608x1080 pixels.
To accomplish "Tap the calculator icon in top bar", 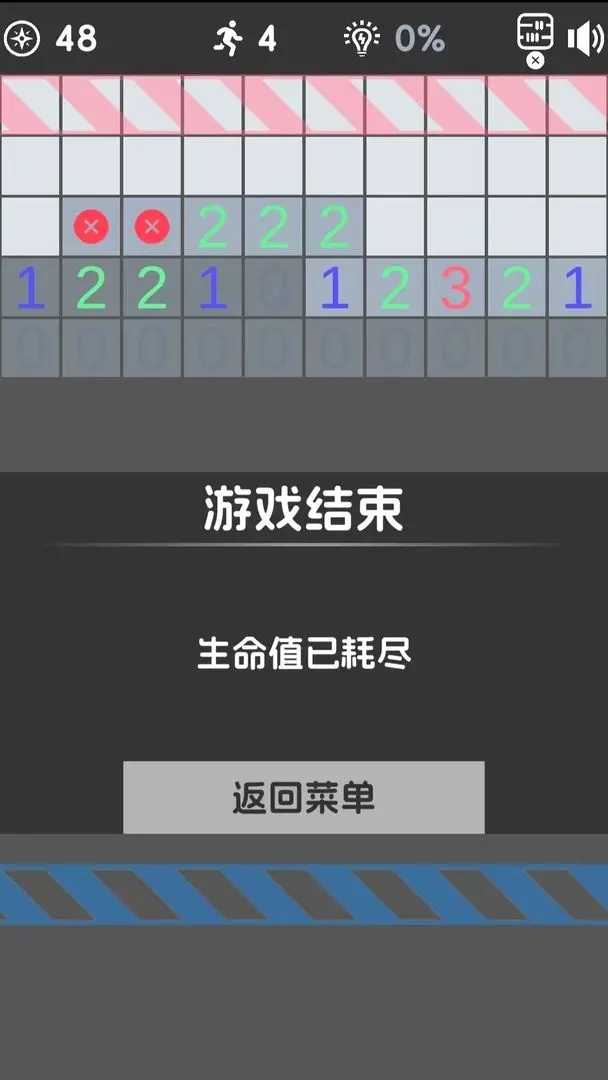I will (x=535, y=33).
